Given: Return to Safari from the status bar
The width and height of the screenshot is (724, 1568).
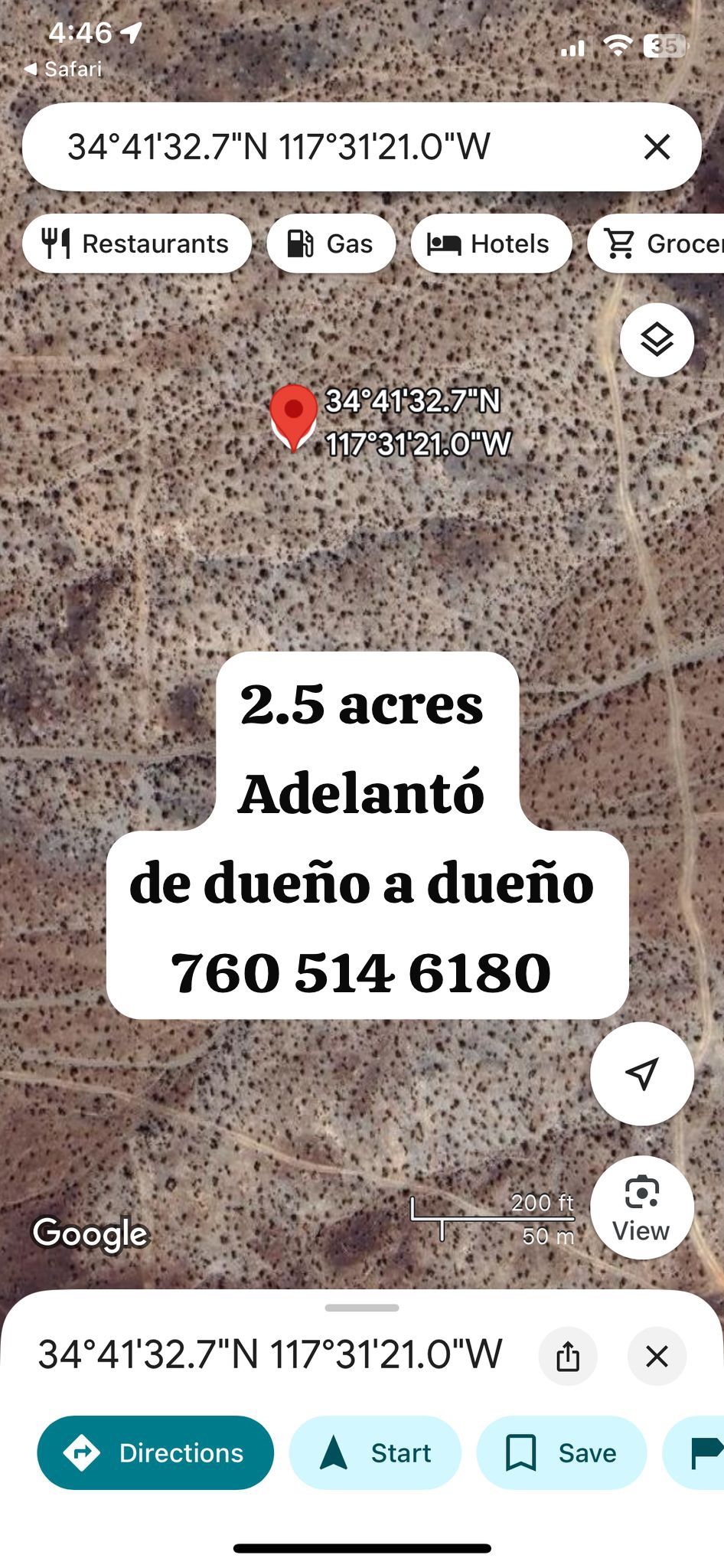Looking at the screenshot, I should [x=63, y=69].
